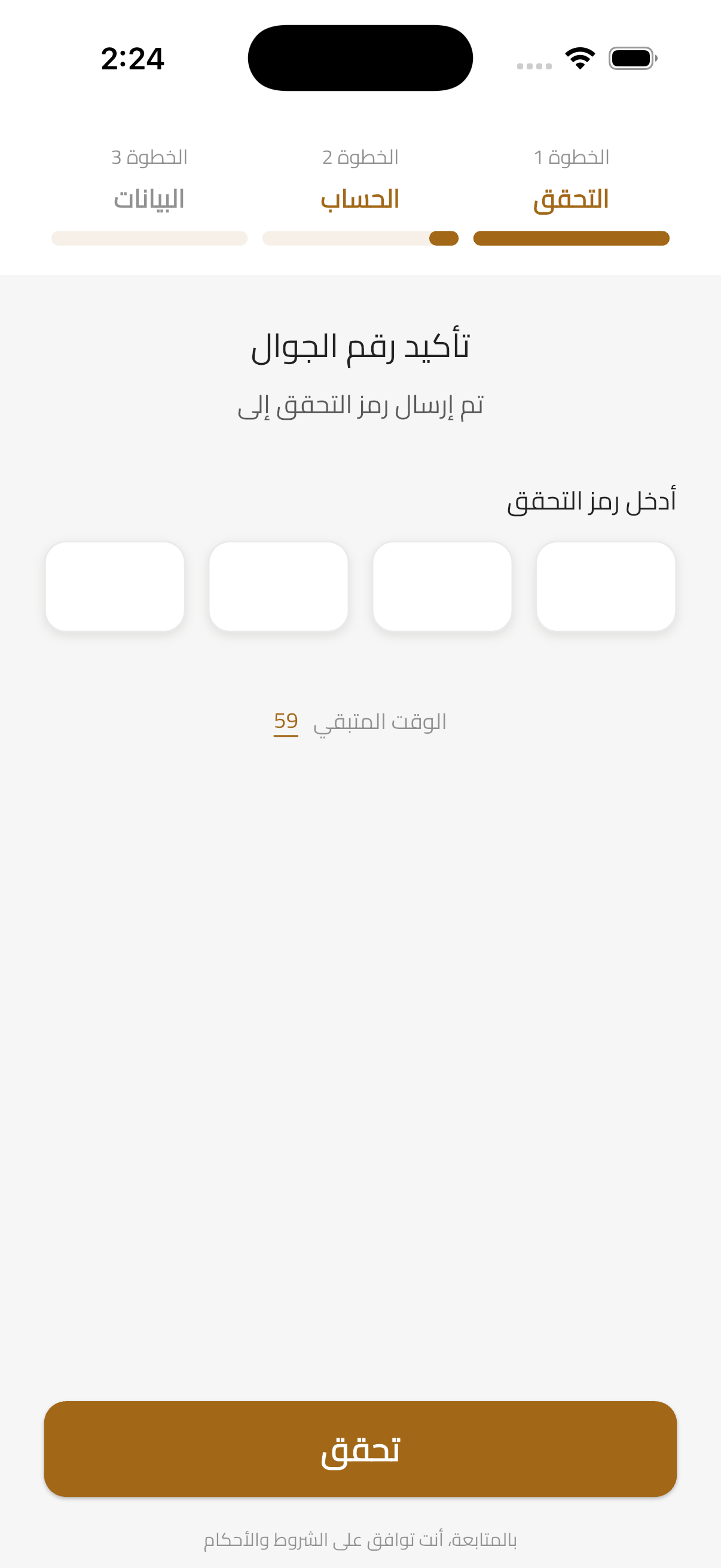Screen dimensions: 721x1568
Task: Select step 3 labeled البيانات
Action: pos(149,199)
